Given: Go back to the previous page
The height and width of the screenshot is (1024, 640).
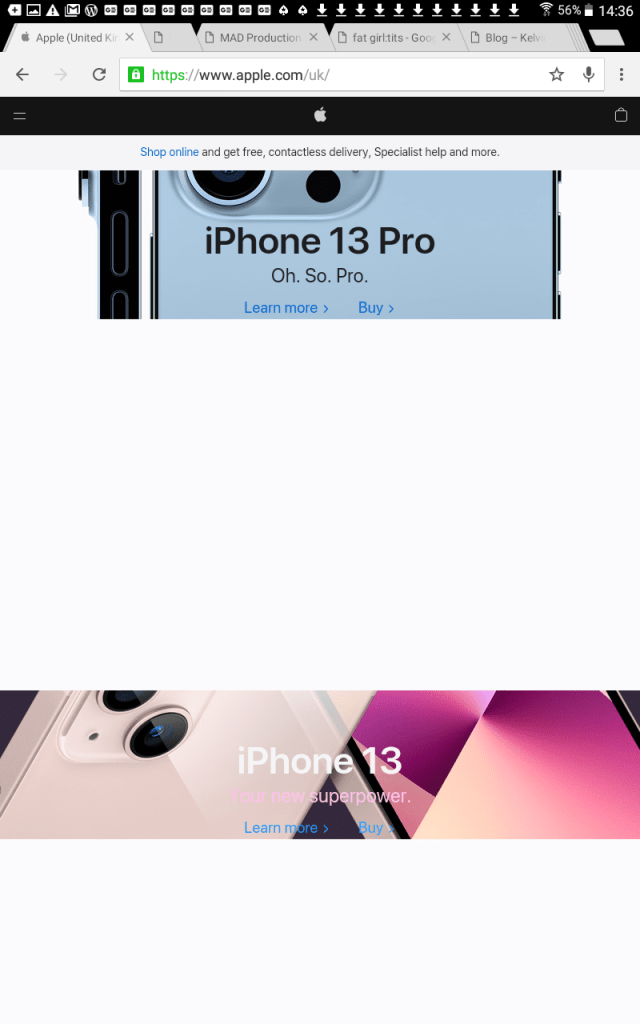Looking at the screenshot, I should tap(22, 75).
